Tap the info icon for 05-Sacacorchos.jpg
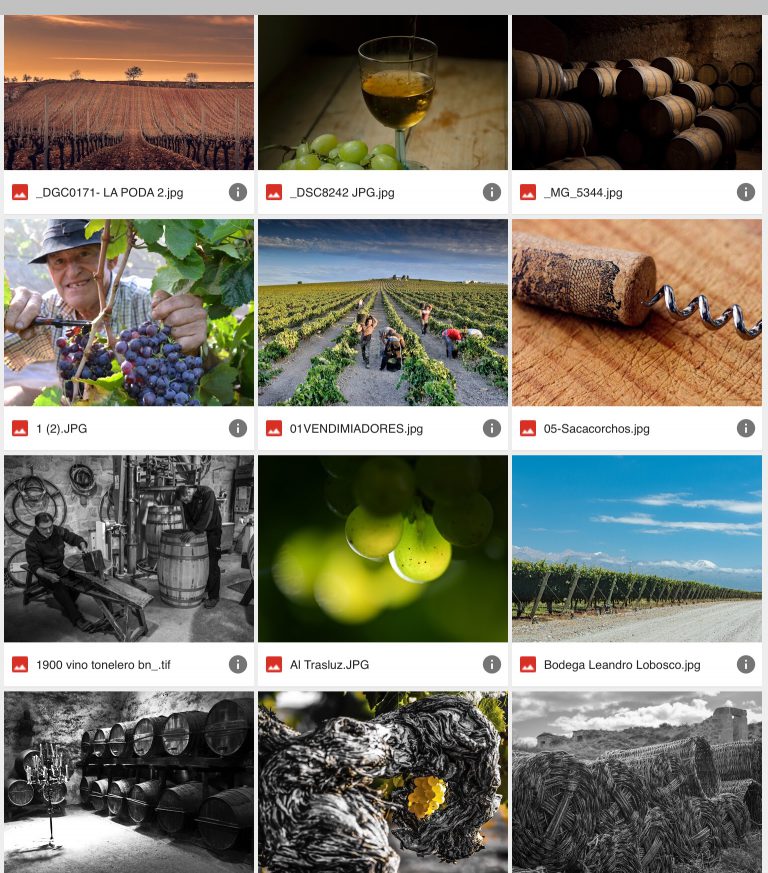768x873 pixels. (746, 428)
